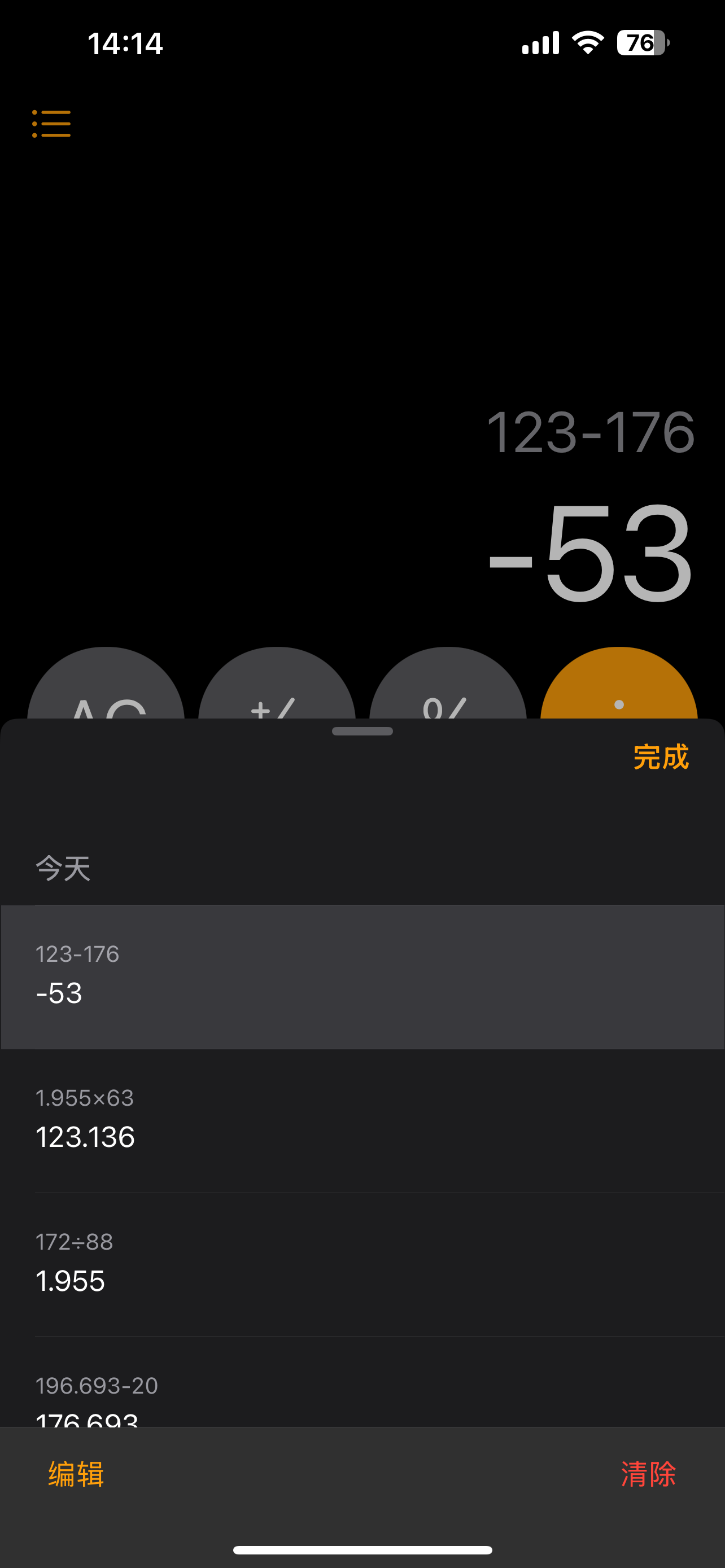
Task: Select the 1.955×63 calculation entry
Action: 362,1119
